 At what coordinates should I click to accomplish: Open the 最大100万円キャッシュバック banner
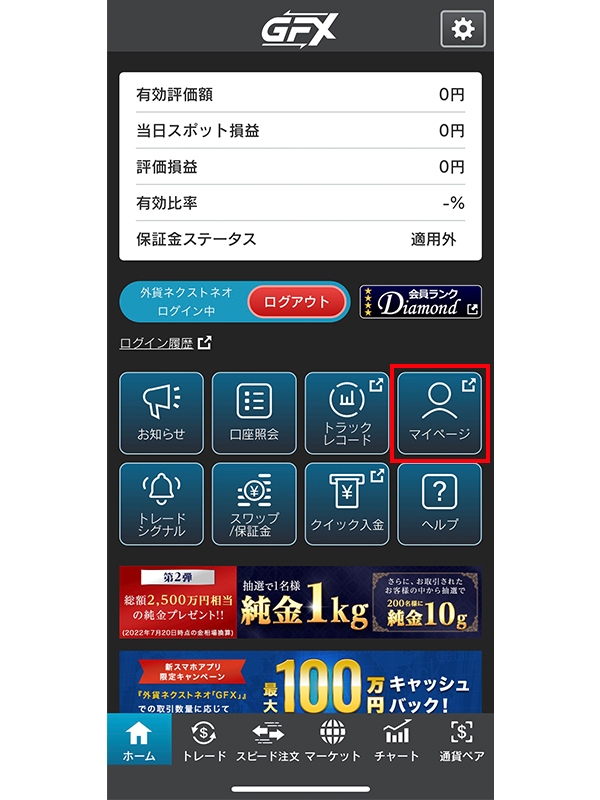pos(300,682)
